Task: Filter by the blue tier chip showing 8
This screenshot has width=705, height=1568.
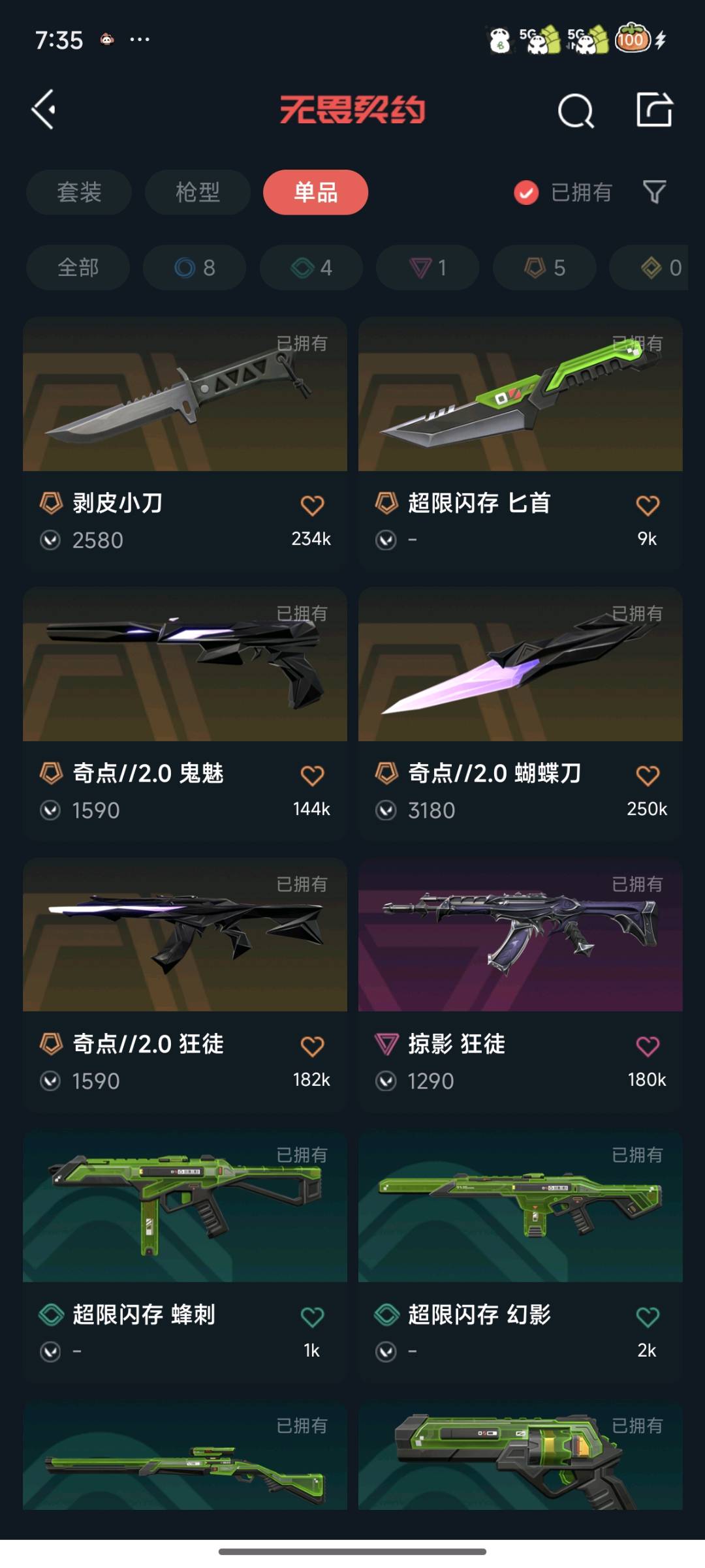Action: coord(195,268)
